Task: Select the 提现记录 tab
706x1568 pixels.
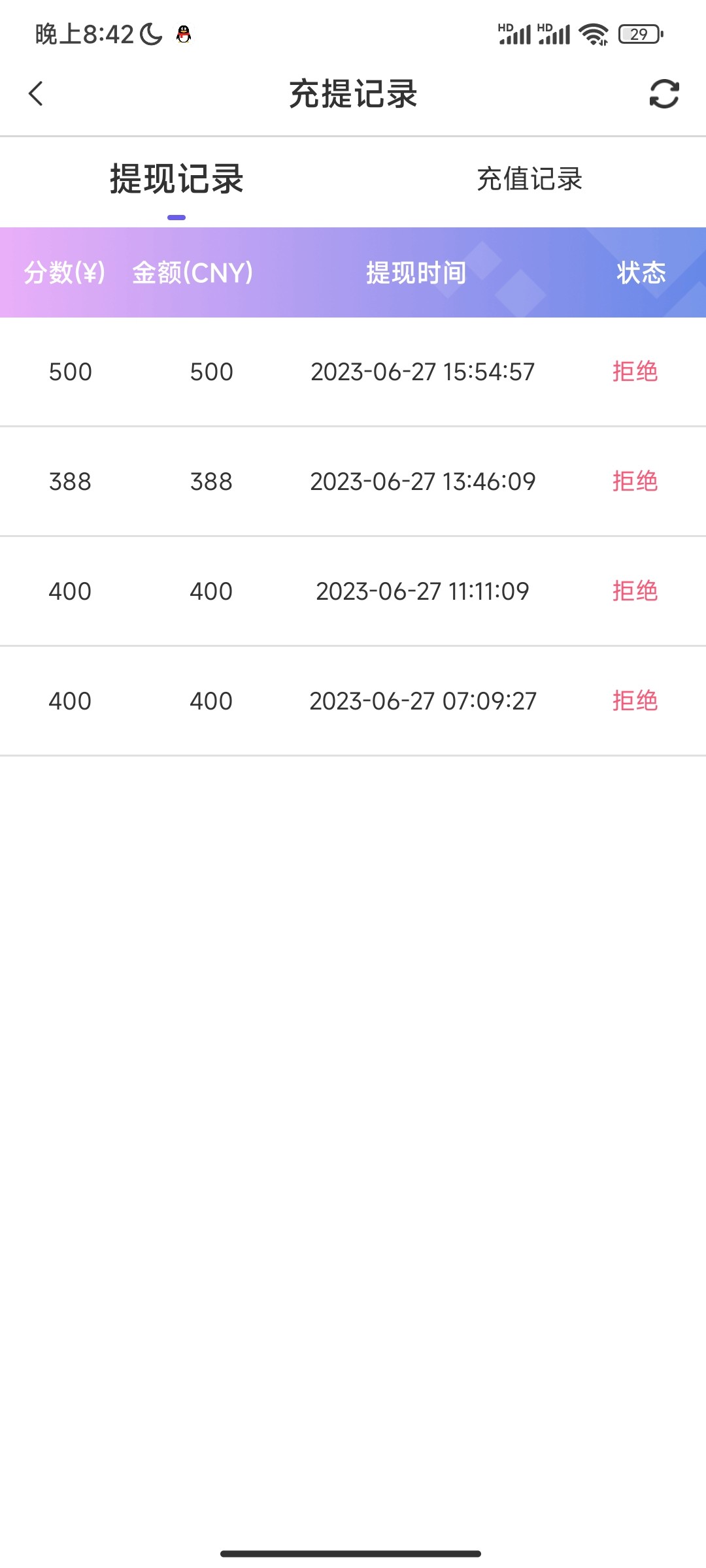Action: (176, 179)
